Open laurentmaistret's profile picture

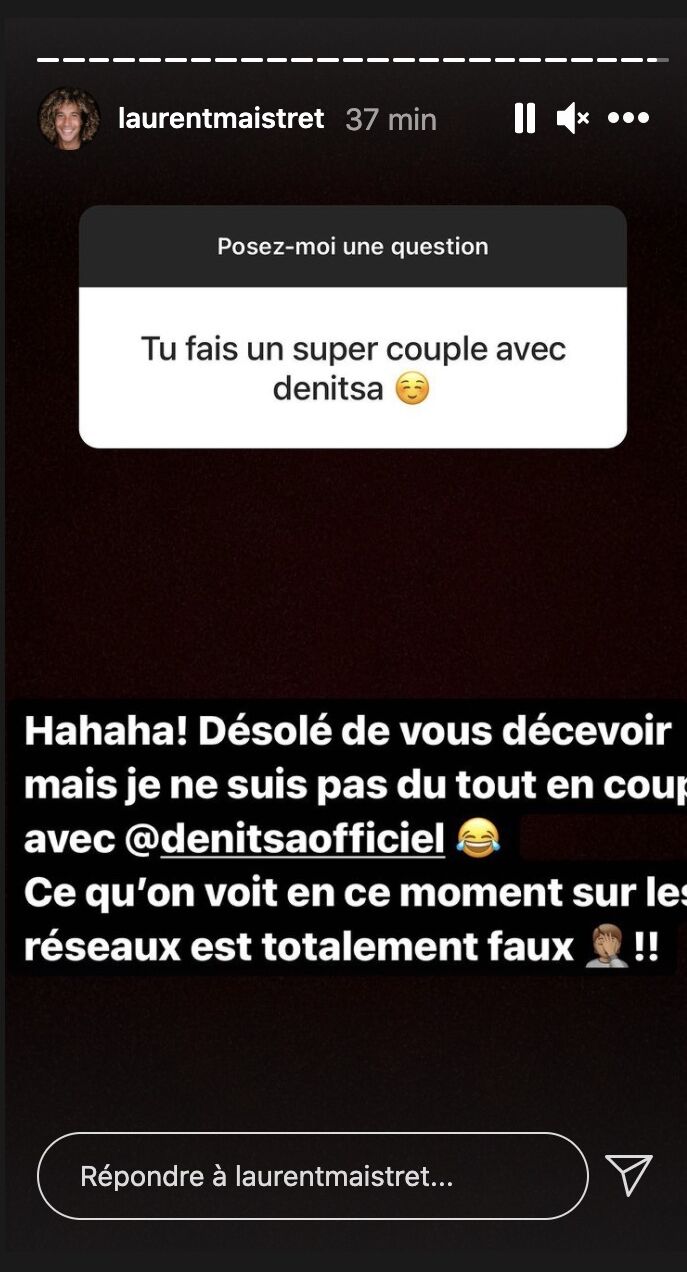pos(69,119)
